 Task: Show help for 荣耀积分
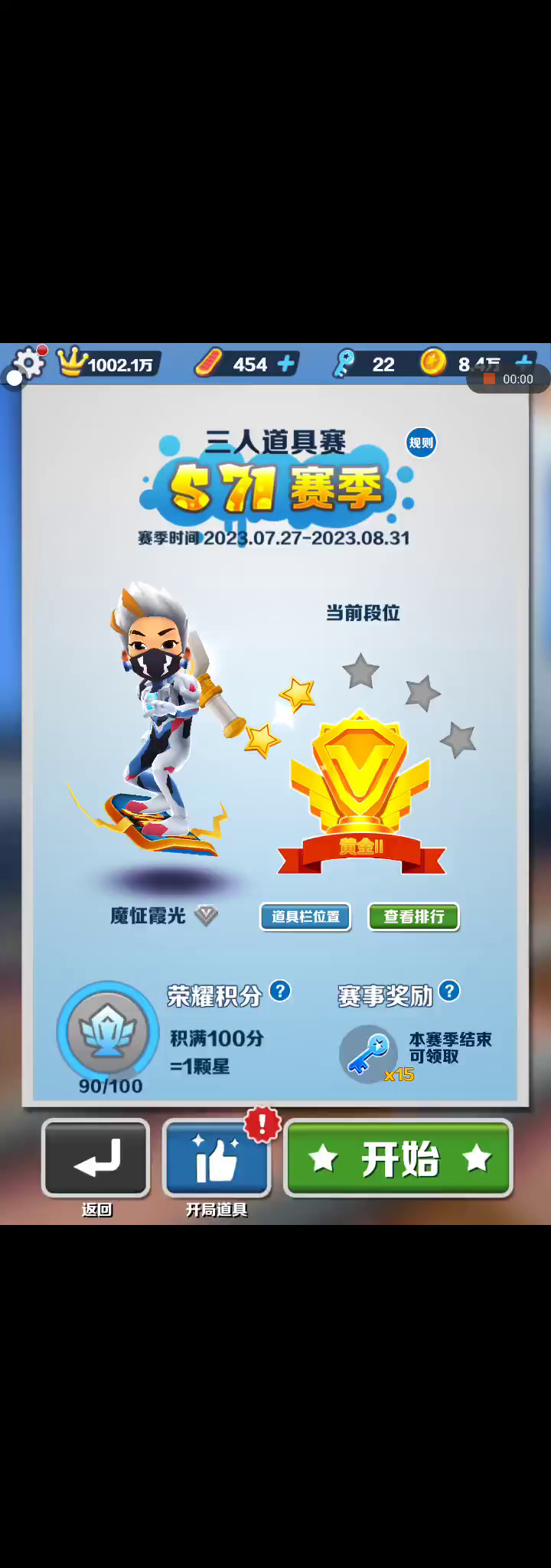pyautogui.click(x=281, y=991)
